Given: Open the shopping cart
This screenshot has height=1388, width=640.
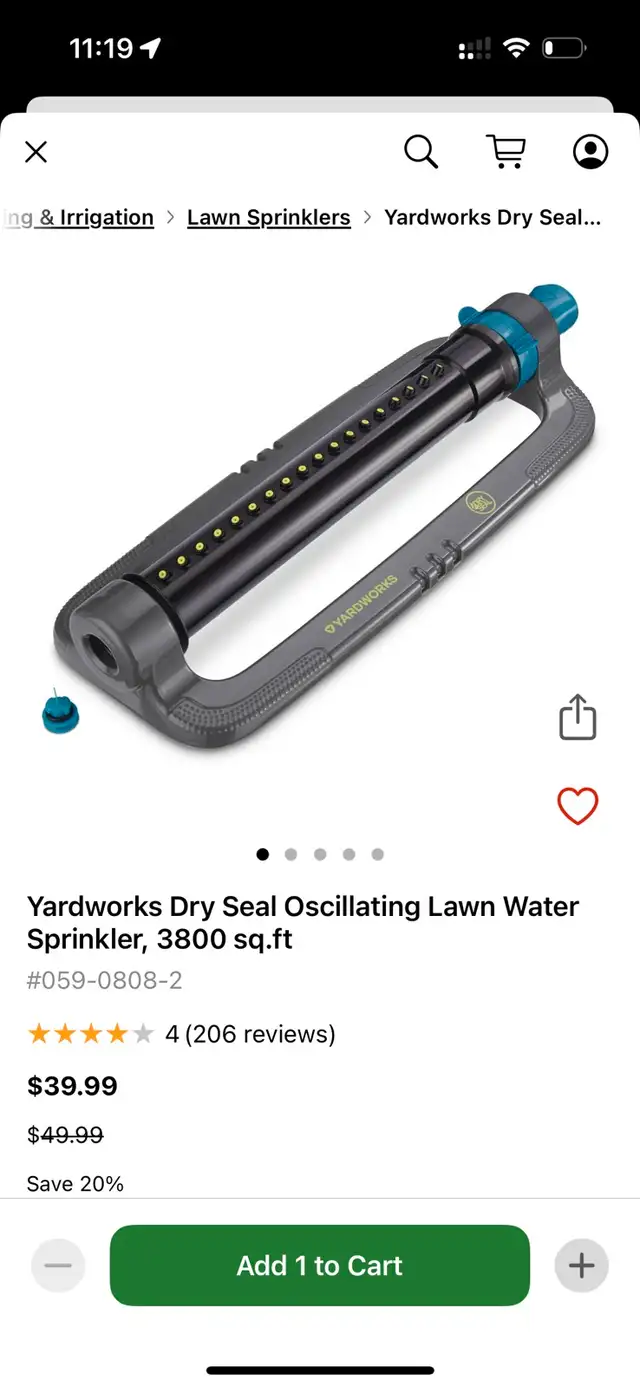Looking at the screenshot, I should pos(506,152).
